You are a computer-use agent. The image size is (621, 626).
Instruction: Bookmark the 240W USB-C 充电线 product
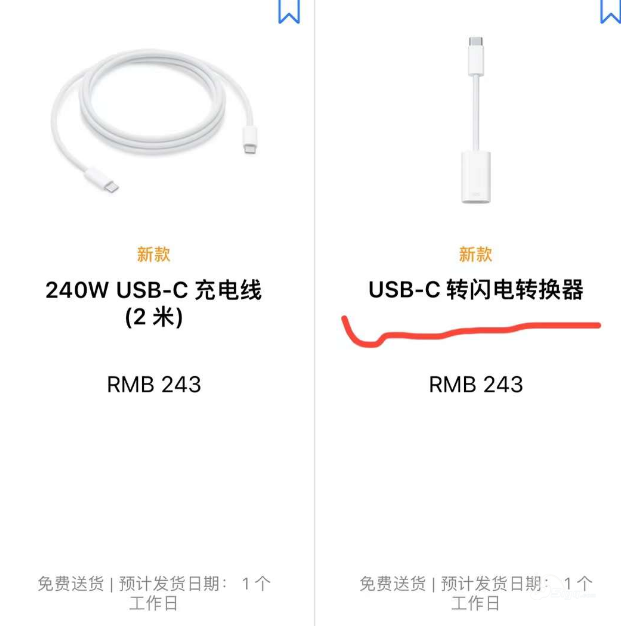pyautogui.click(x=289, y=10)
